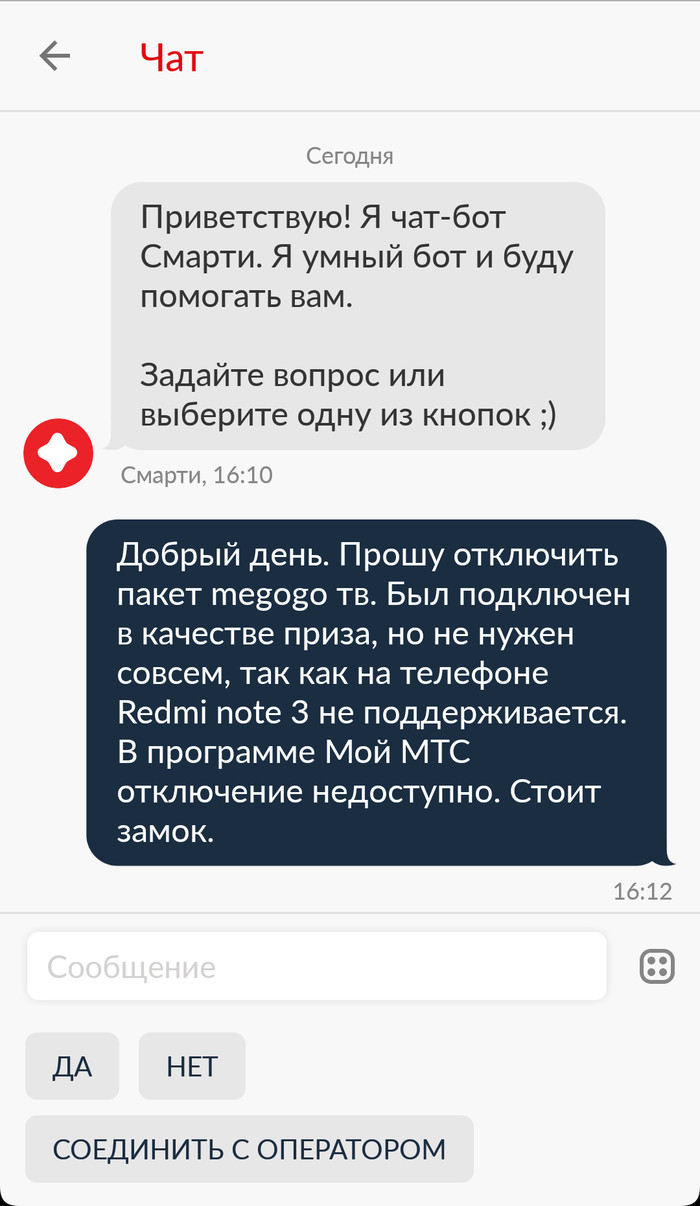
Task: Go back from the chat screen
Action: pos(55,56)
